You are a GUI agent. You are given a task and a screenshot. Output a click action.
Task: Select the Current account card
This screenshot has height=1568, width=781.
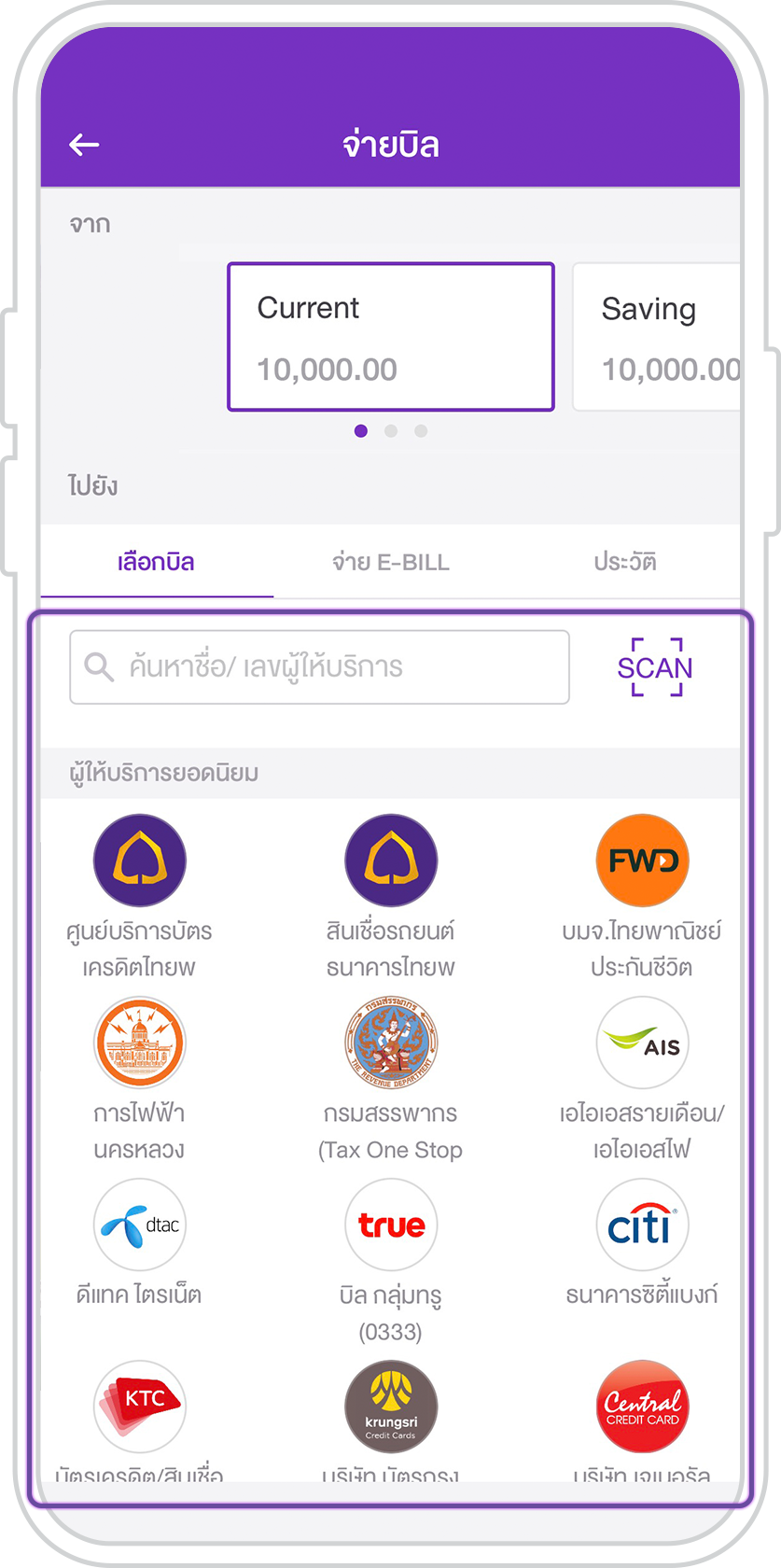click(x=391, y=337)
